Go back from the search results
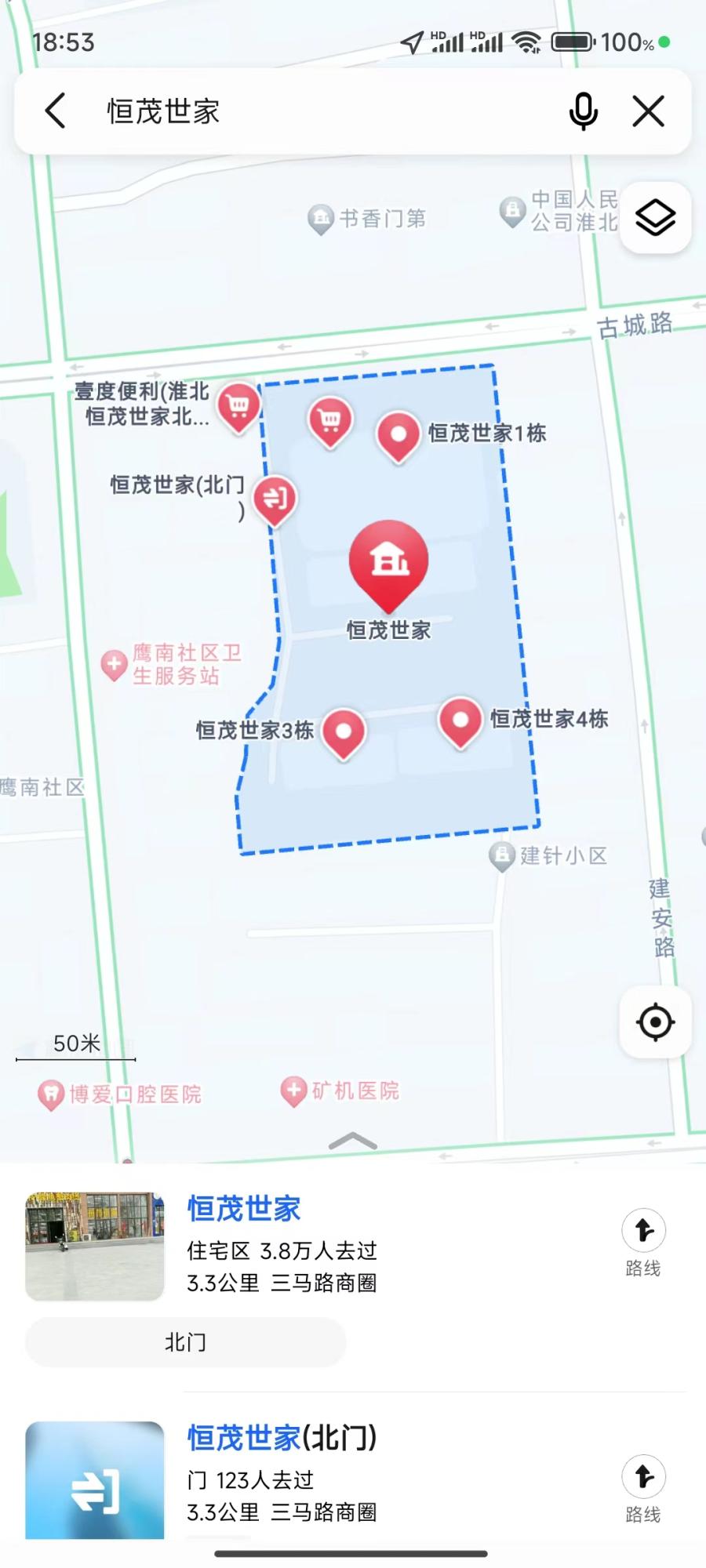 55,111
